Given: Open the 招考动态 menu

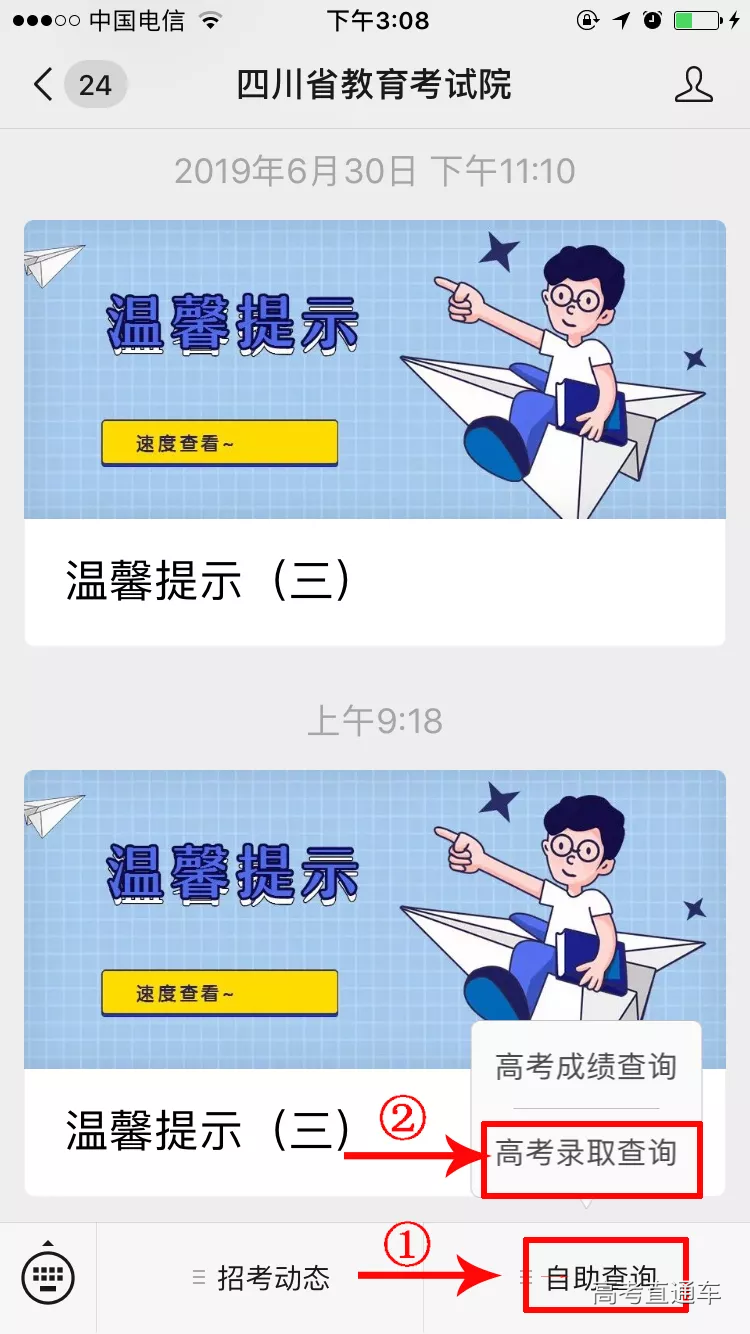Looking at the screenshot, I should [x=262, y=1277].
